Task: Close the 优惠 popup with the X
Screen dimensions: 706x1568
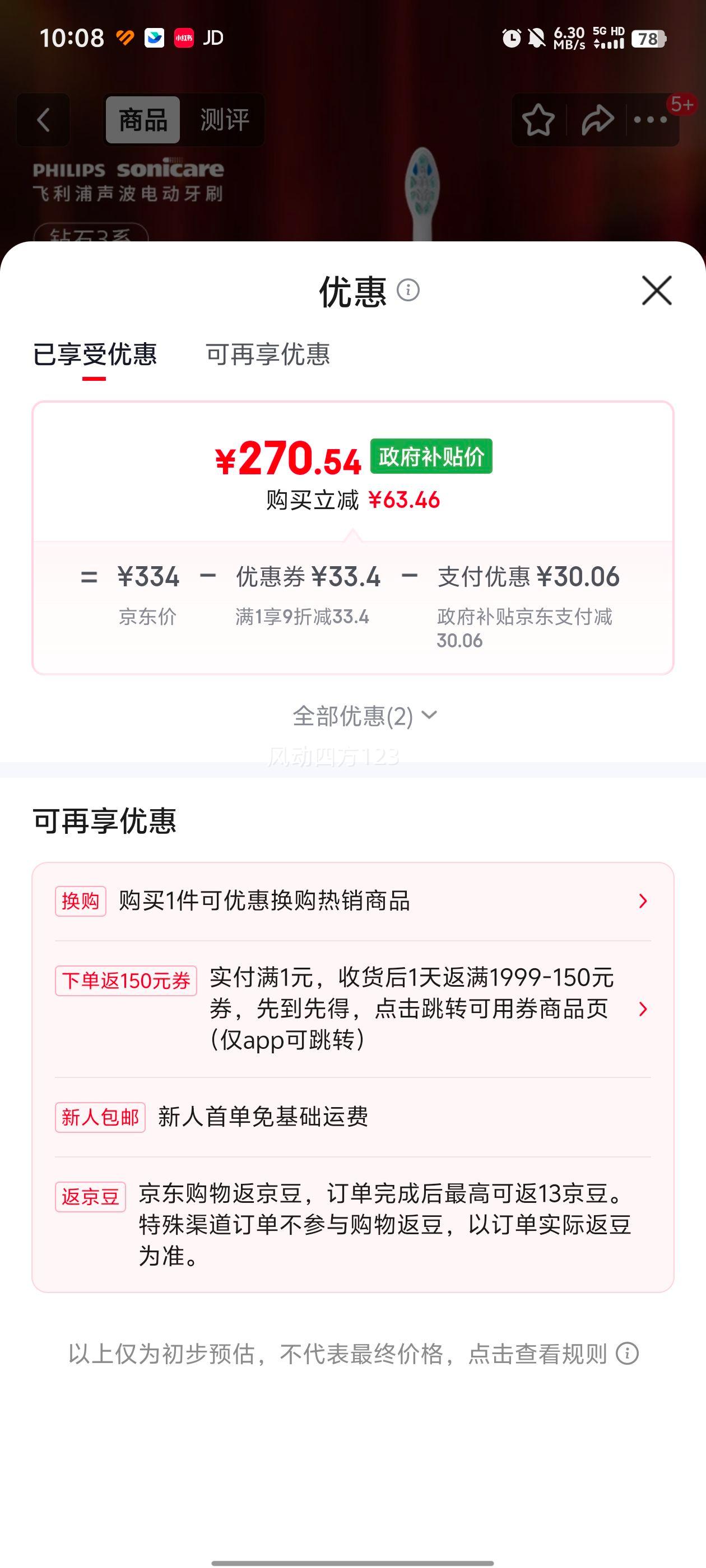Action: [656, 291]
